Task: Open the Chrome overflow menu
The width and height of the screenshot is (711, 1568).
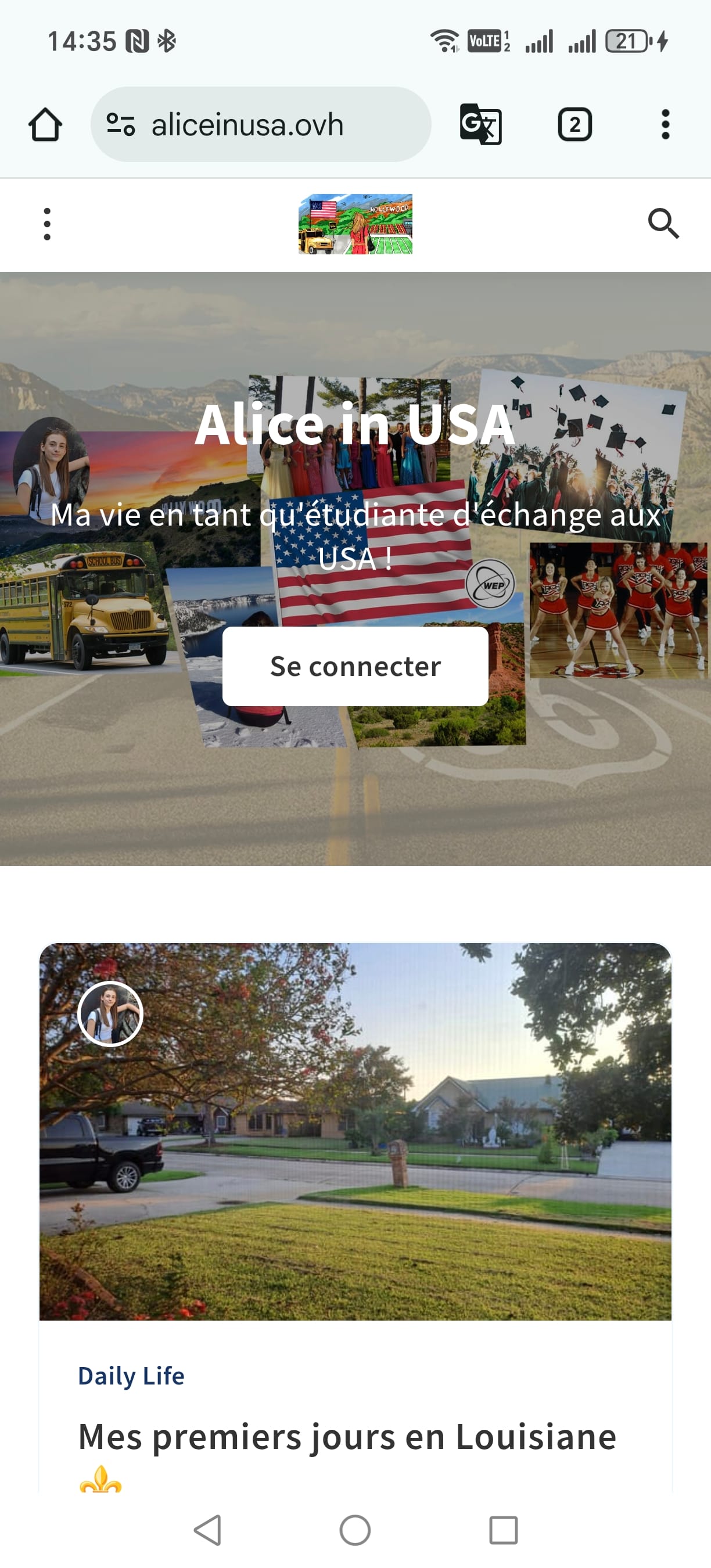Action: [x=665, y=125]
